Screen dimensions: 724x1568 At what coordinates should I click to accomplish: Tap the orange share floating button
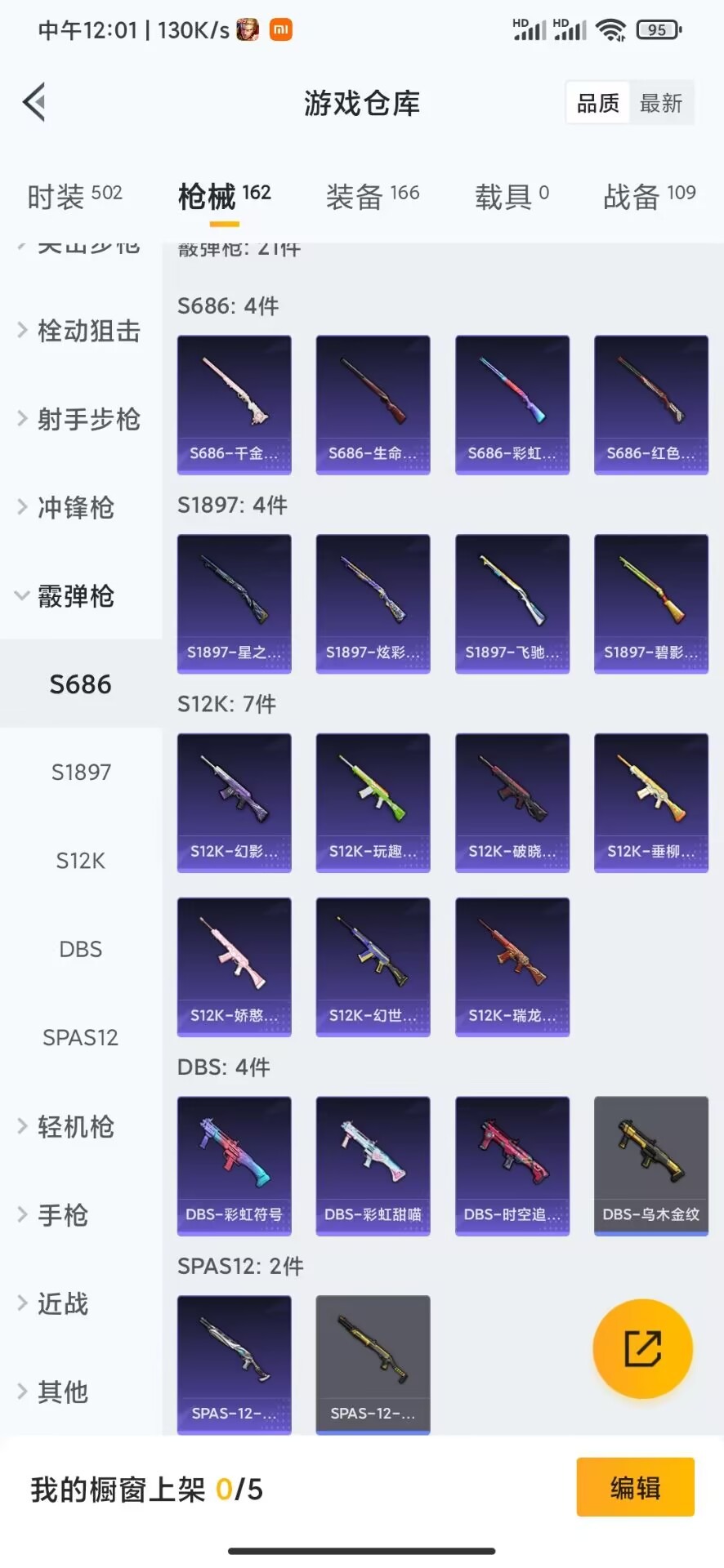click(642, 1348)
